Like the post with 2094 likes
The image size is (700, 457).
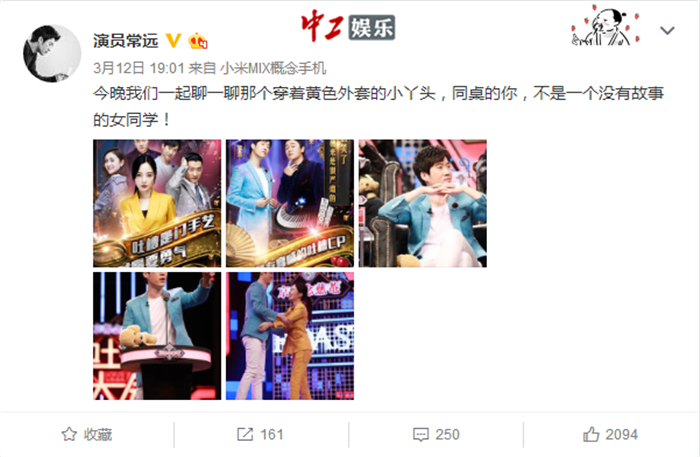click(x=610, y=434)
